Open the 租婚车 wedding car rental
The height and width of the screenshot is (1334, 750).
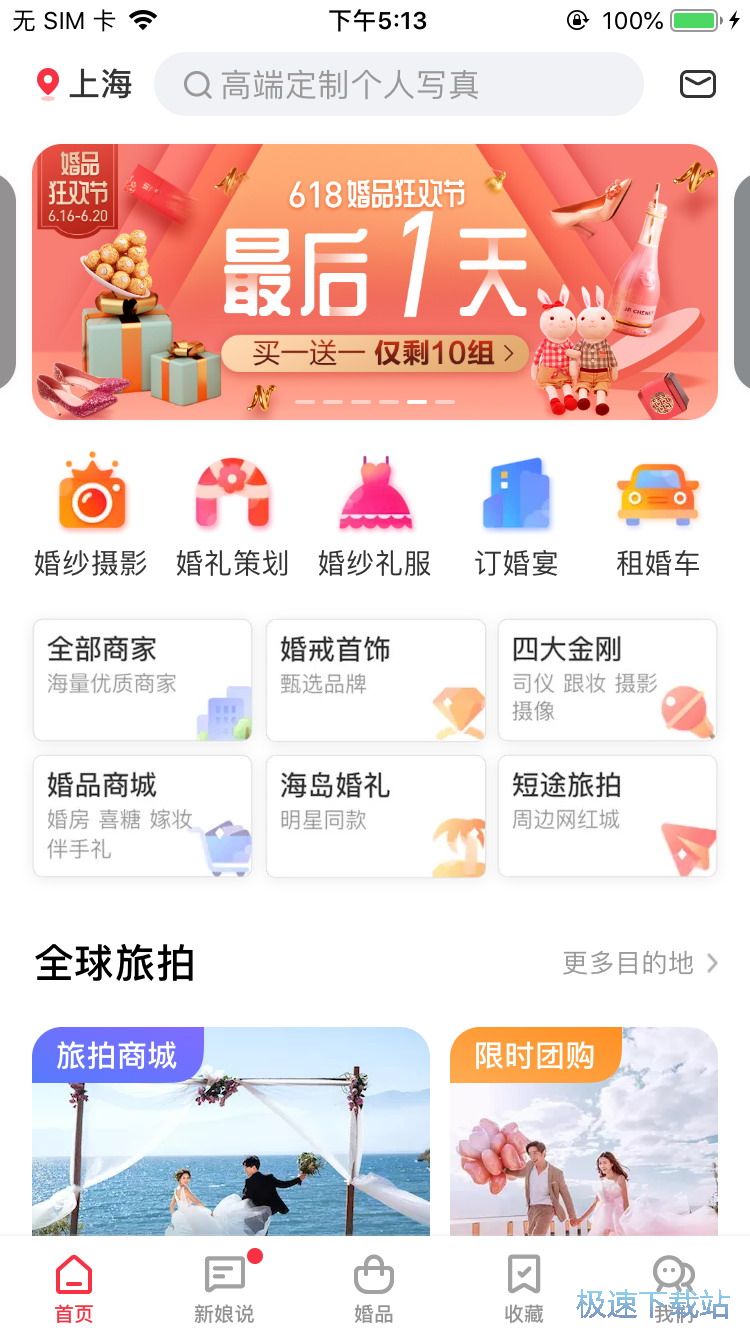(x=657, y=510)
